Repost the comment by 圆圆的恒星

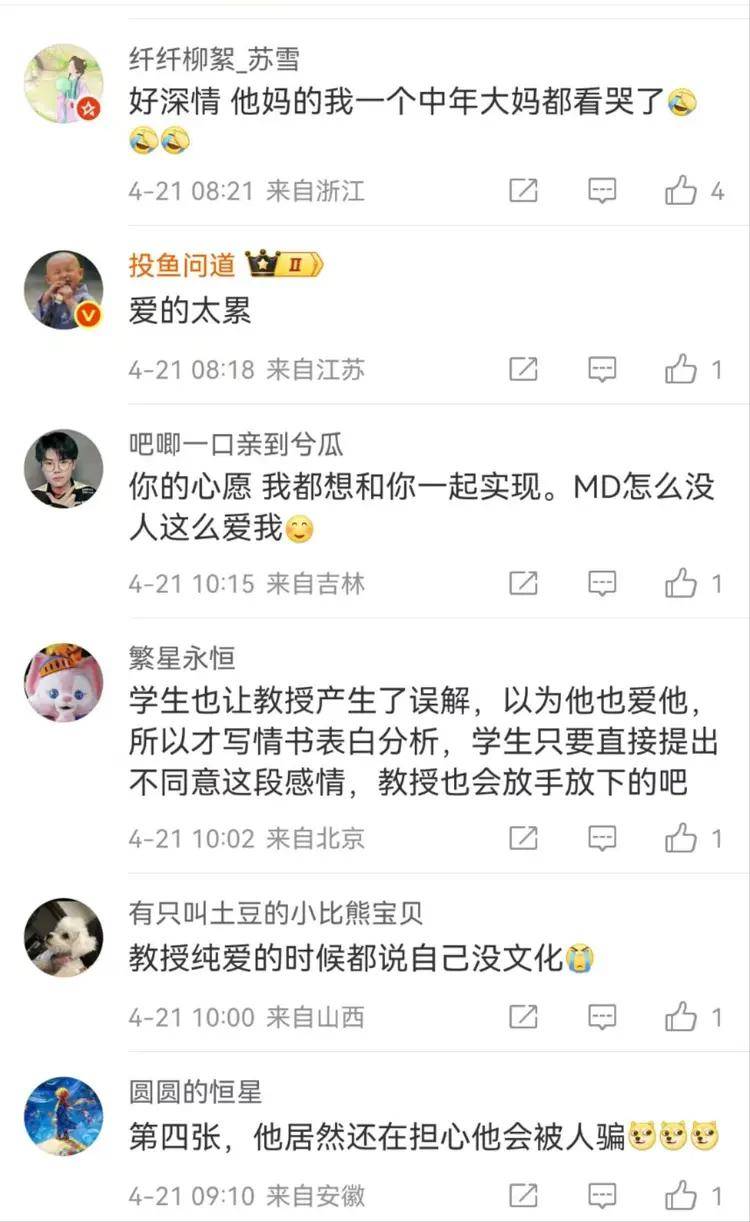tap(523, 1195)
